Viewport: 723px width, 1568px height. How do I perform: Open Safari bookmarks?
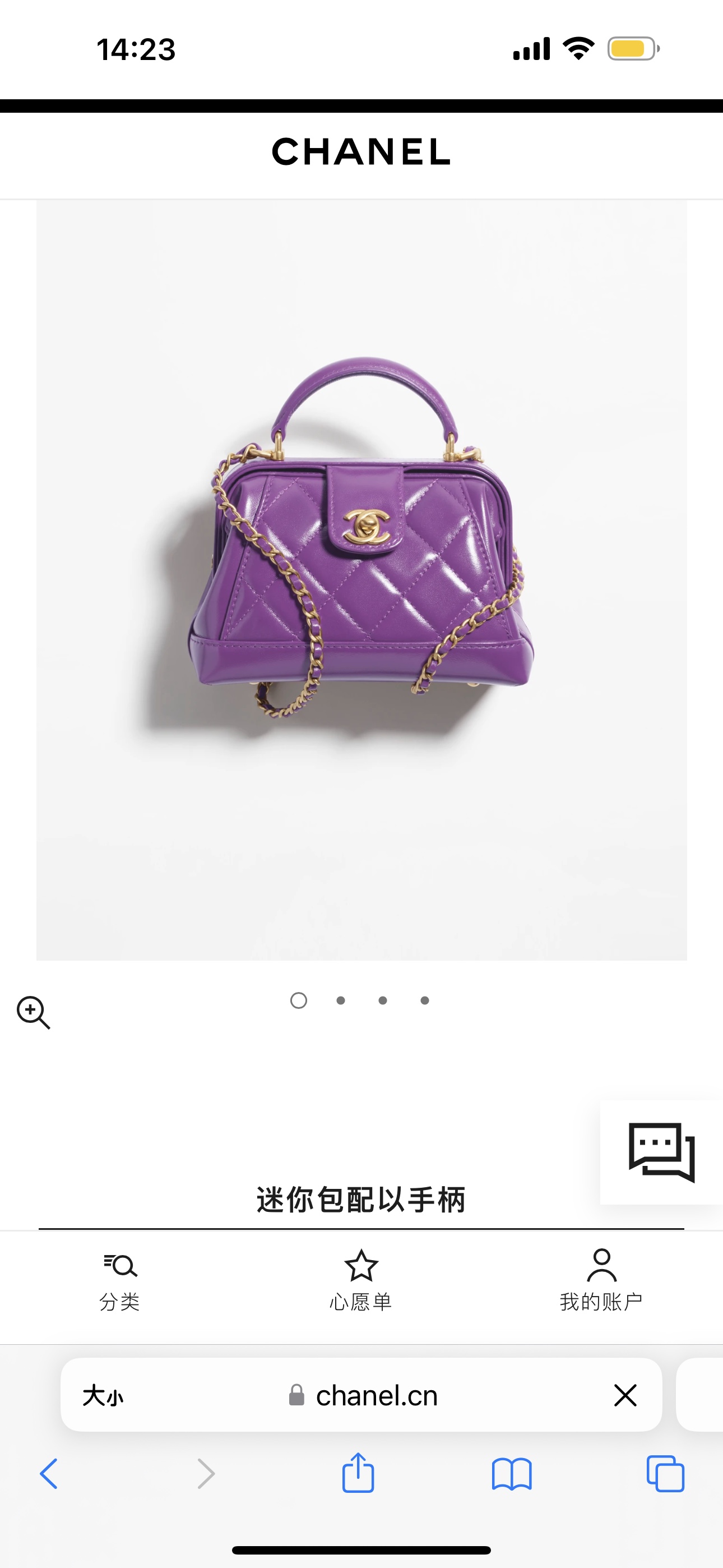click(x=511, y=1474)
